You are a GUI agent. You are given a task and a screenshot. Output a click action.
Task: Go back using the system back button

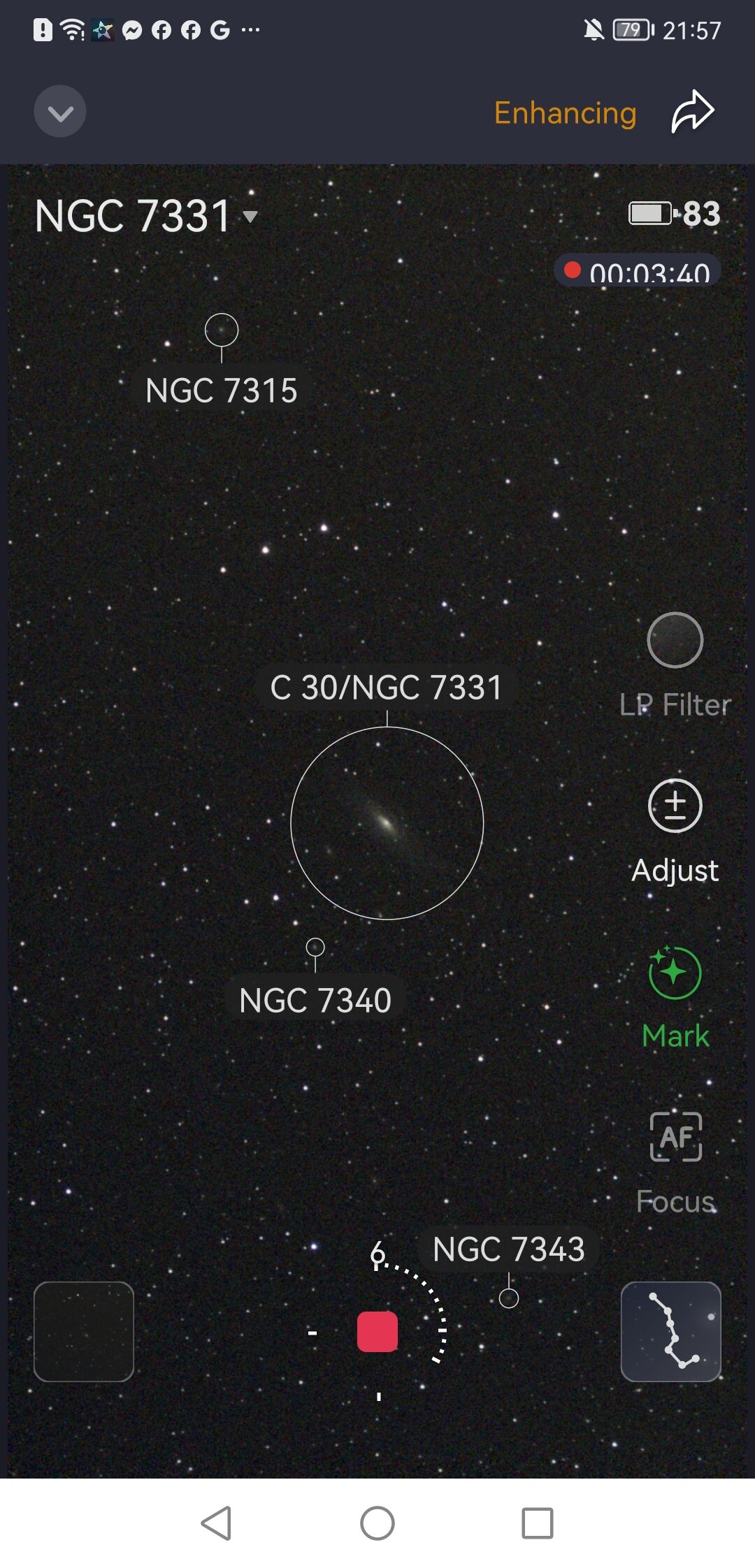pyautogui.click(x=217, y=1523)
